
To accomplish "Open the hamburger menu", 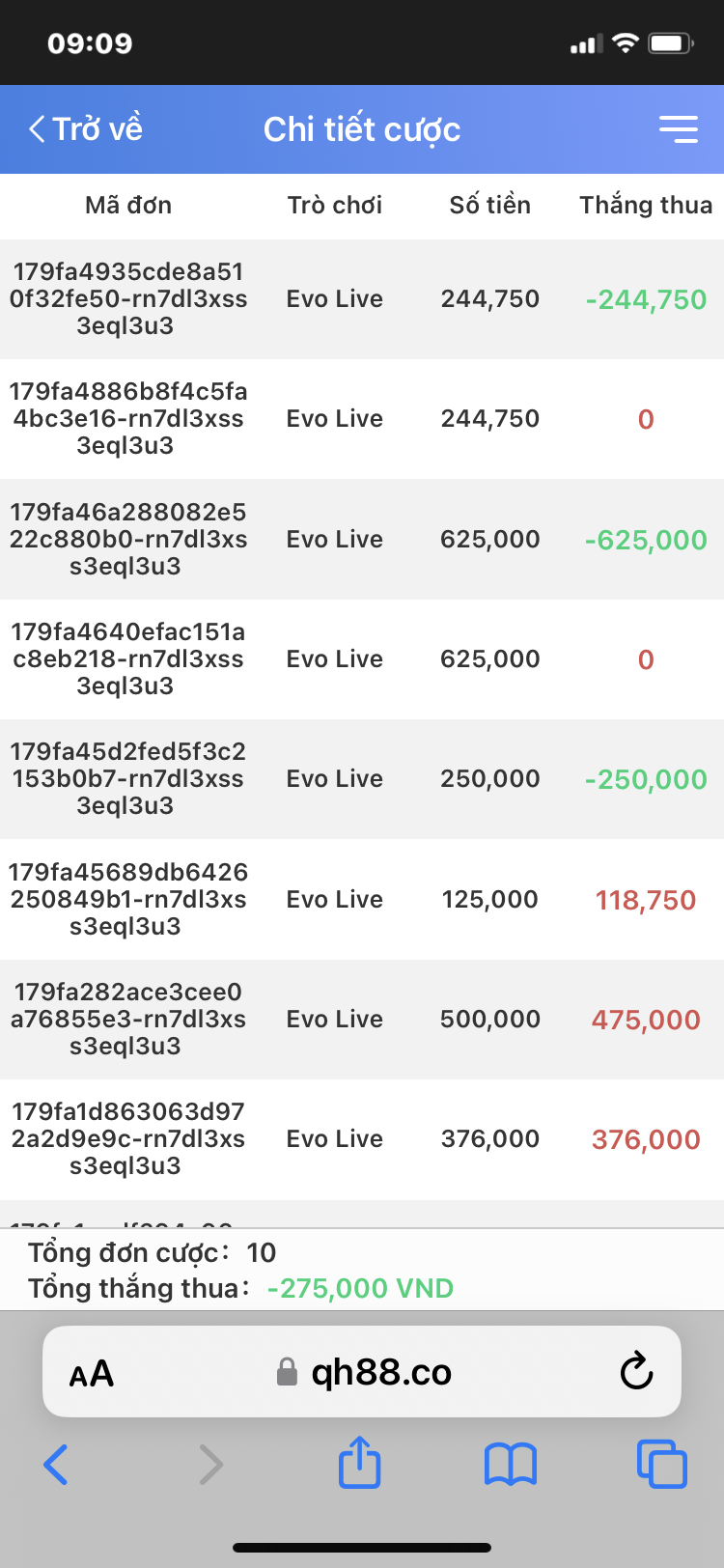I will (x=678, y=129).
